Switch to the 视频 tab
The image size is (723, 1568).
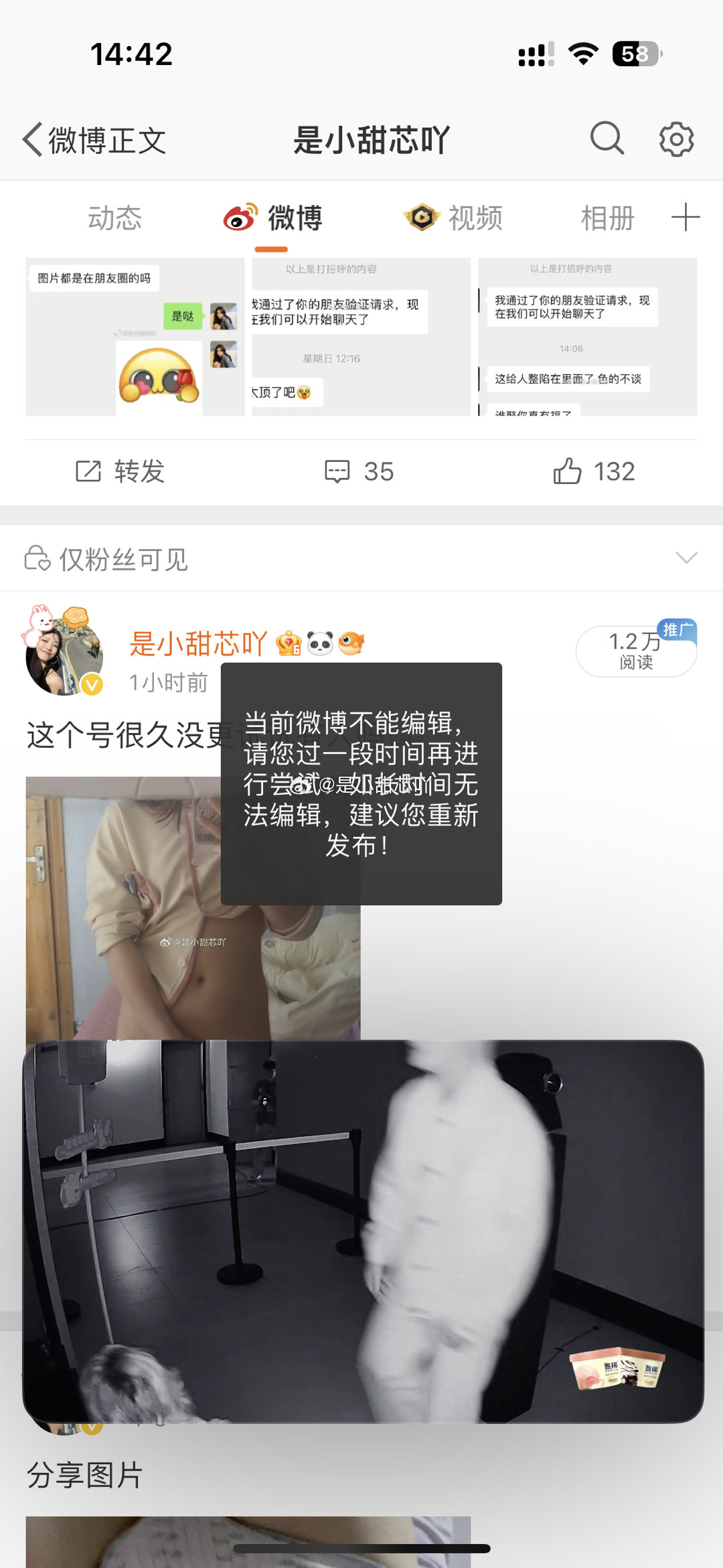pos(454,218)
